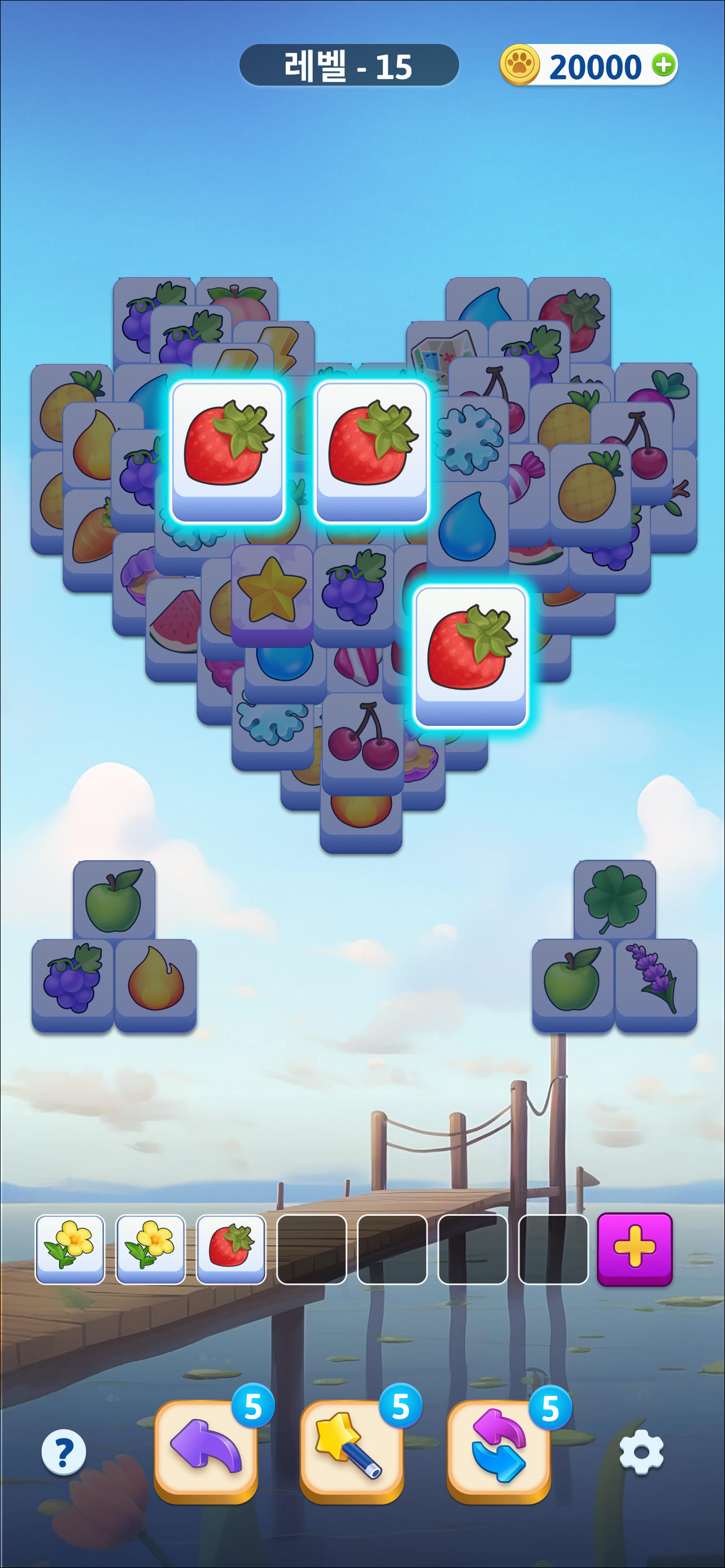
Task: Pick the four-leaf clover tile
Action: (614, 900)
